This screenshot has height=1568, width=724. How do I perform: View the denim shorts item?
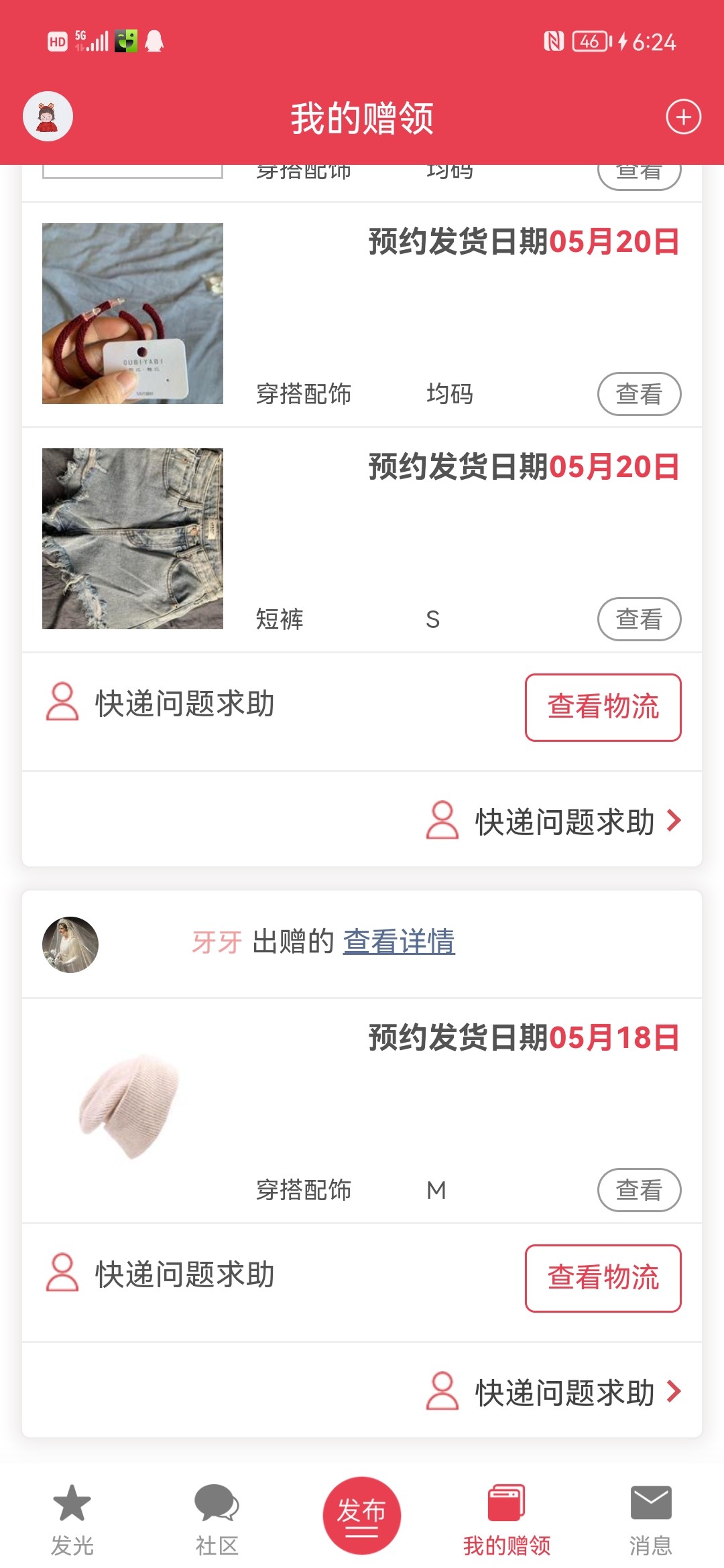(639, 619)
